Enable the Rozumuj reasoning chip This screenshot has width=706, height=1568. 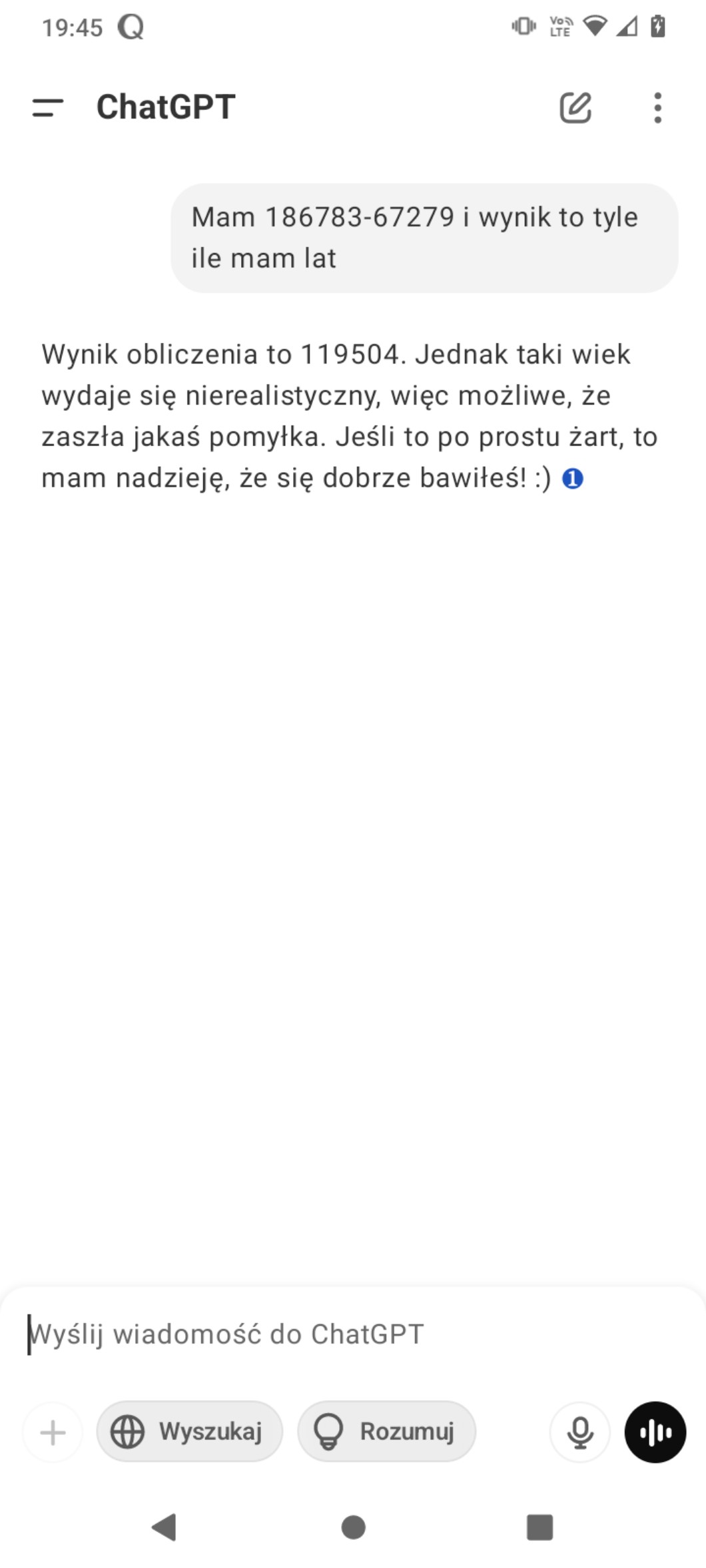(x=387, y=1432)
